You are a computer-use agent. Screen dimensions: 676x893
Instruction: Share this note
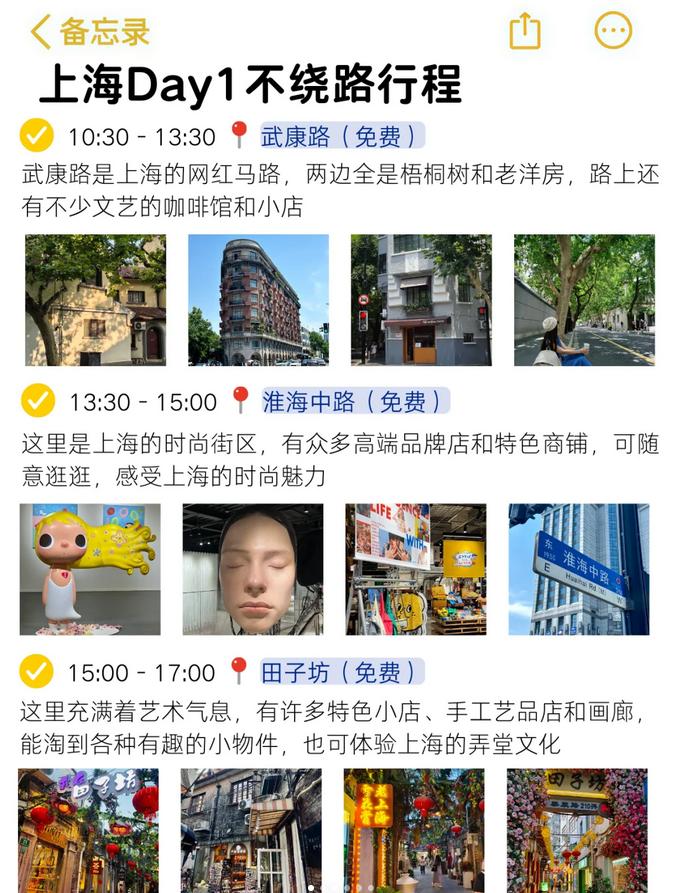[525, 31]
